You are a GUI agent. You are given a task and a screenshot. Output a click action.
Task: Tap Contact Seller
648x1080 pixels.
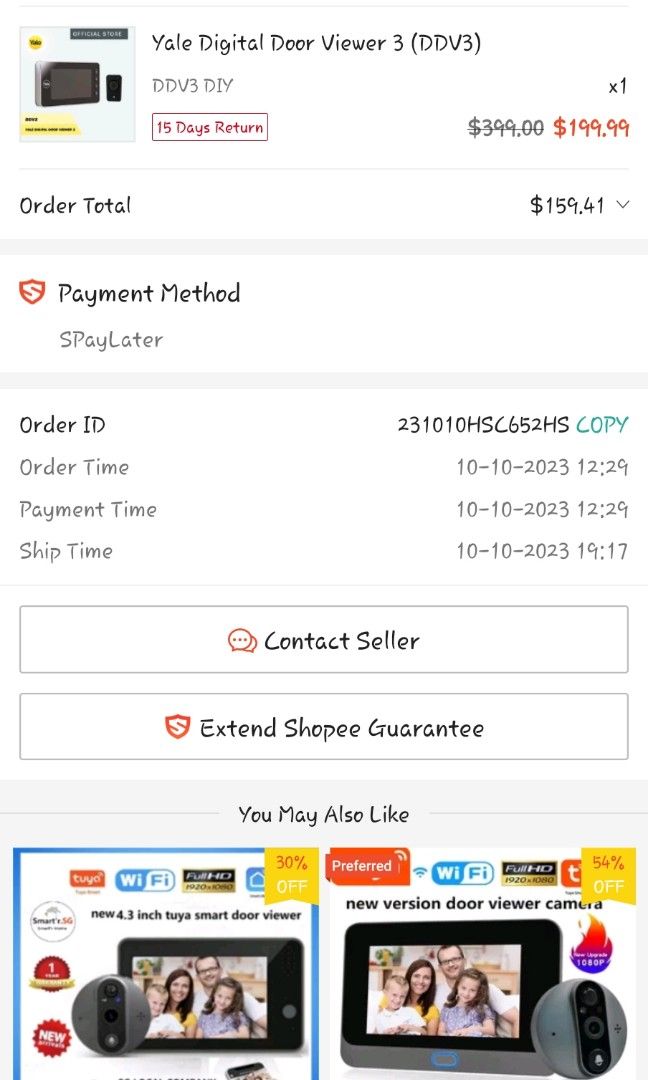click(324, 640)
